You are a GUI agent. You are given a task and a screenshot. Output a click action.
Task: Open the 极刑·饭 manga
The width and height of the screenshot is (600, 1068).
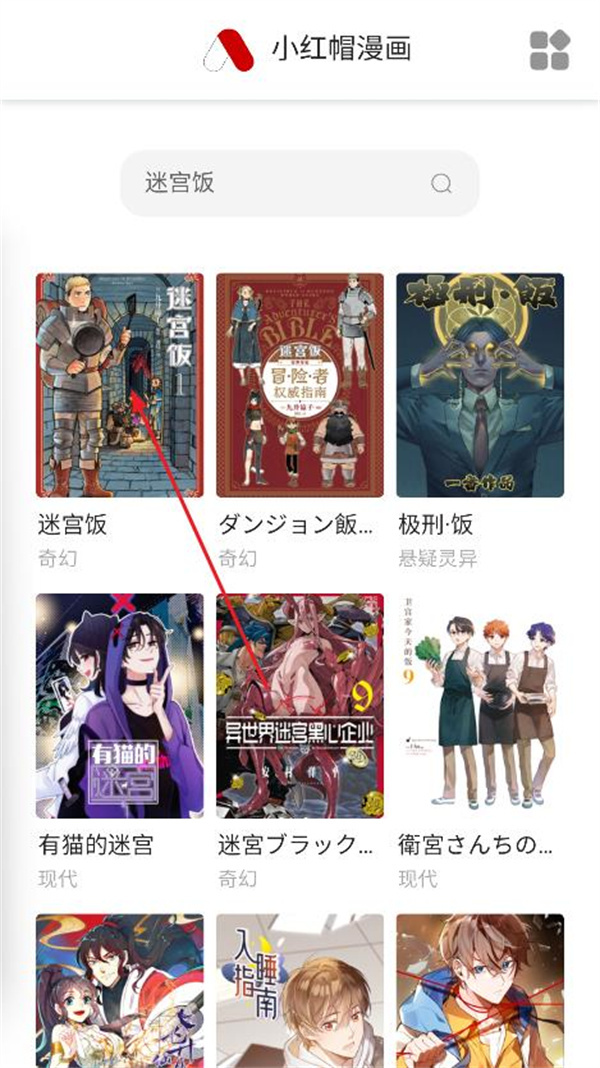tap(480, 385)
